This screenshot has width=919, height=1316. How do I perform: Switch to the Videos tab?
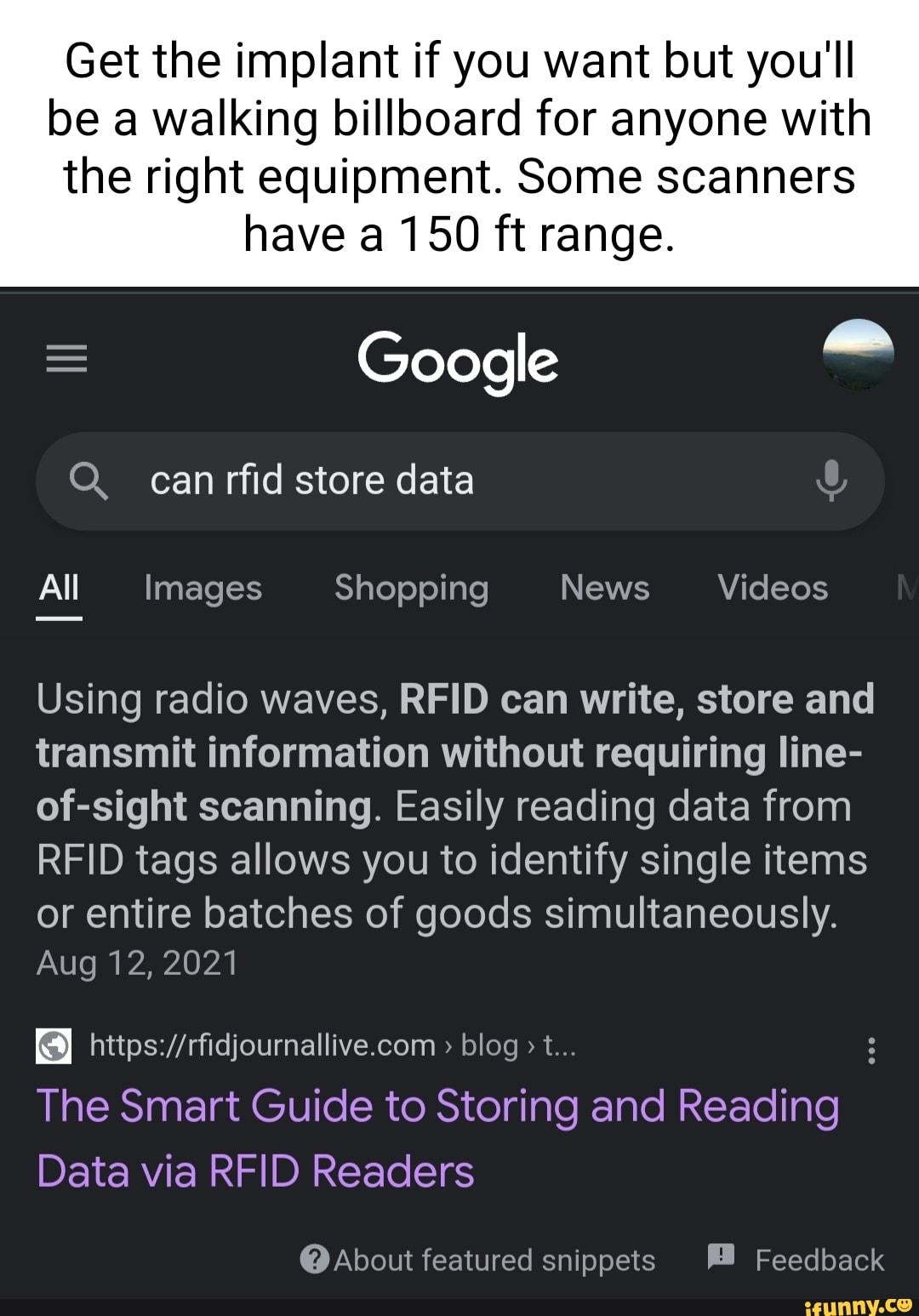pos(770,588)
